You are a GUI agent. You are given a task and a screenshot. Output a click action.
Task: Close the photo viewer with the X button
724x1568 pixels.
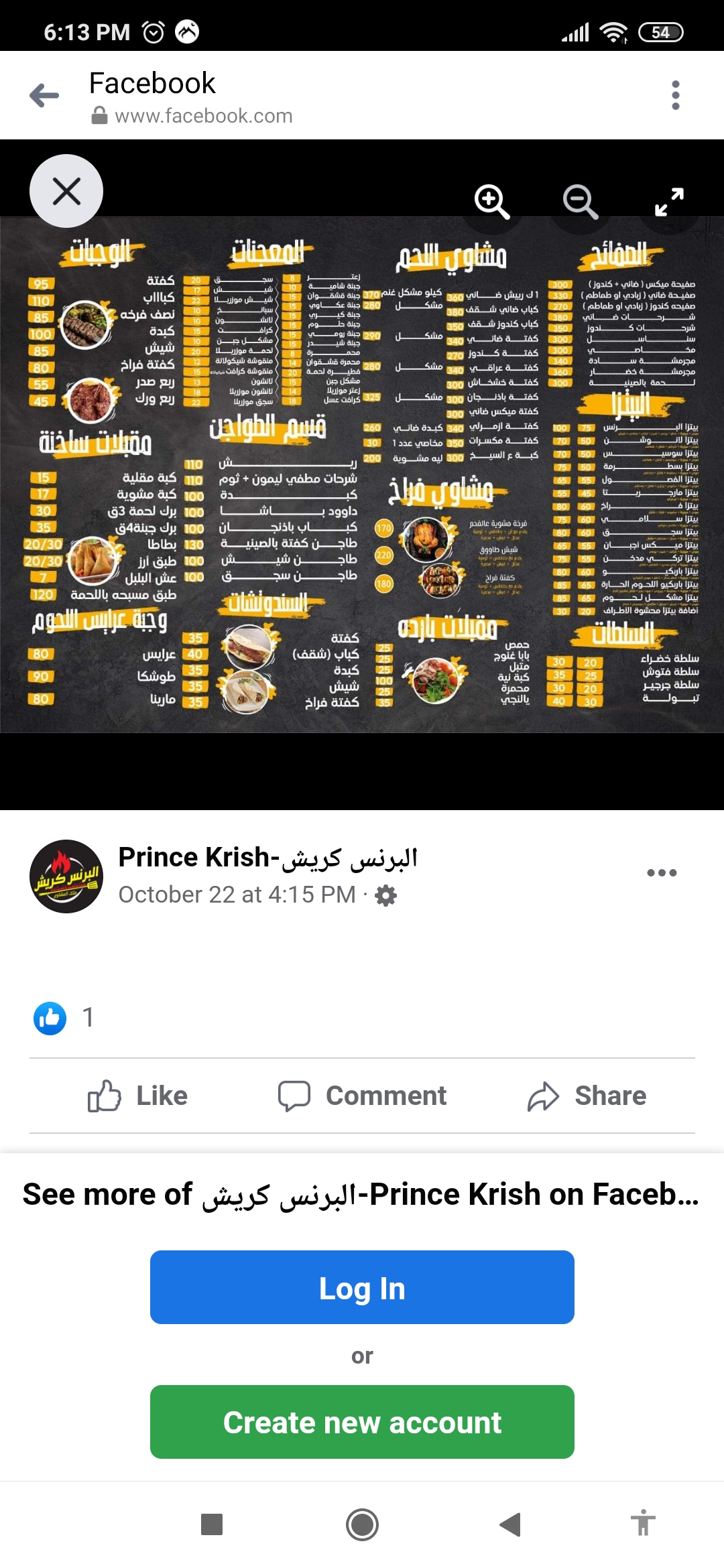66,191
